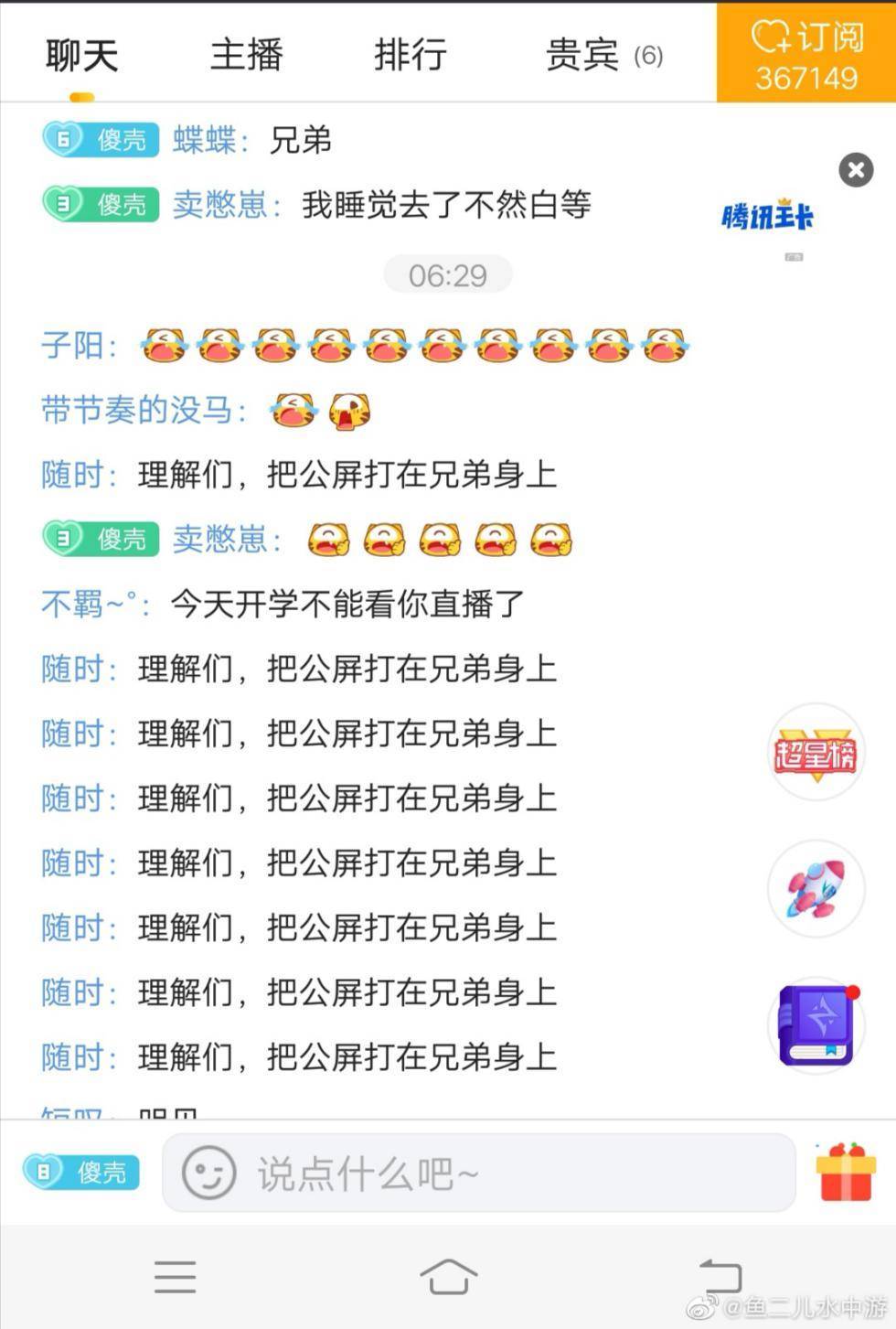This screenshot has height=1329, width=896.
Task: Select the 聊天 chat tab
Action: (x=82, y=55)
